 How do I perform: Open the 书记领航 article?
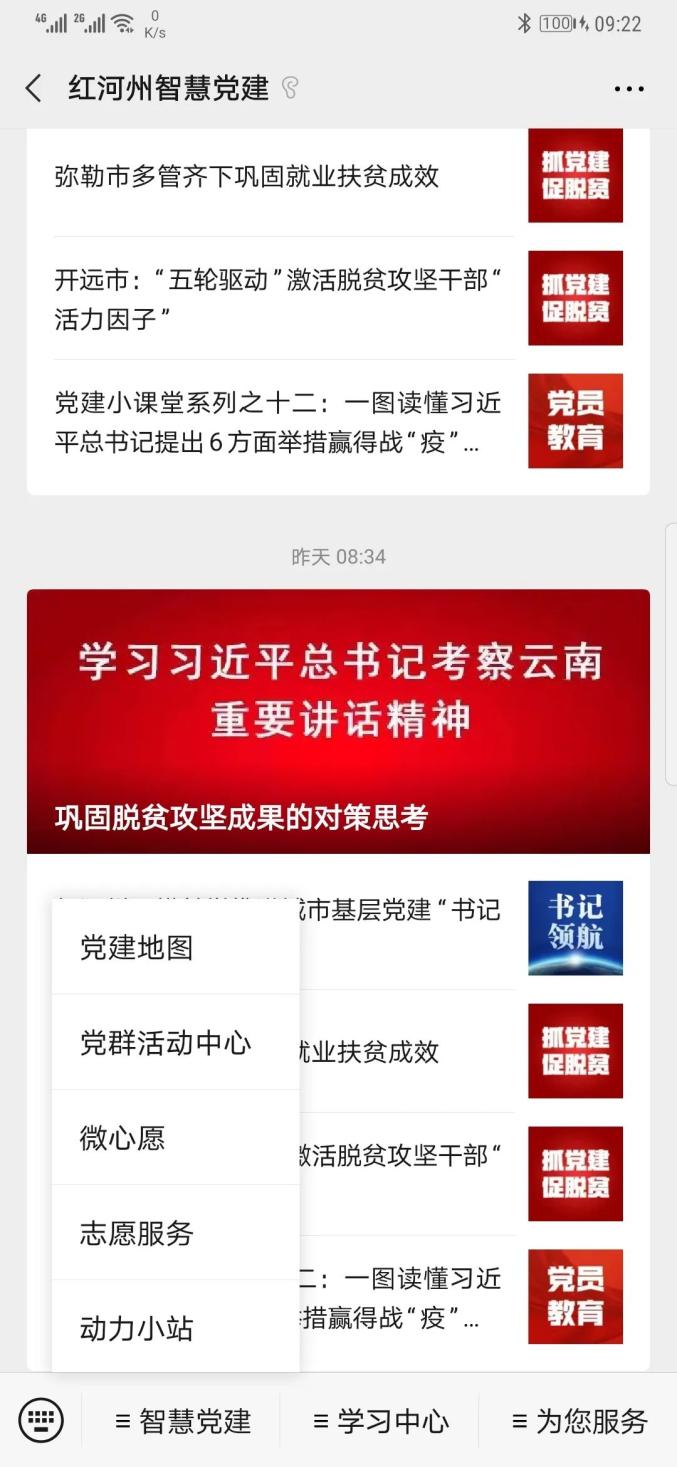pos(575,927)
